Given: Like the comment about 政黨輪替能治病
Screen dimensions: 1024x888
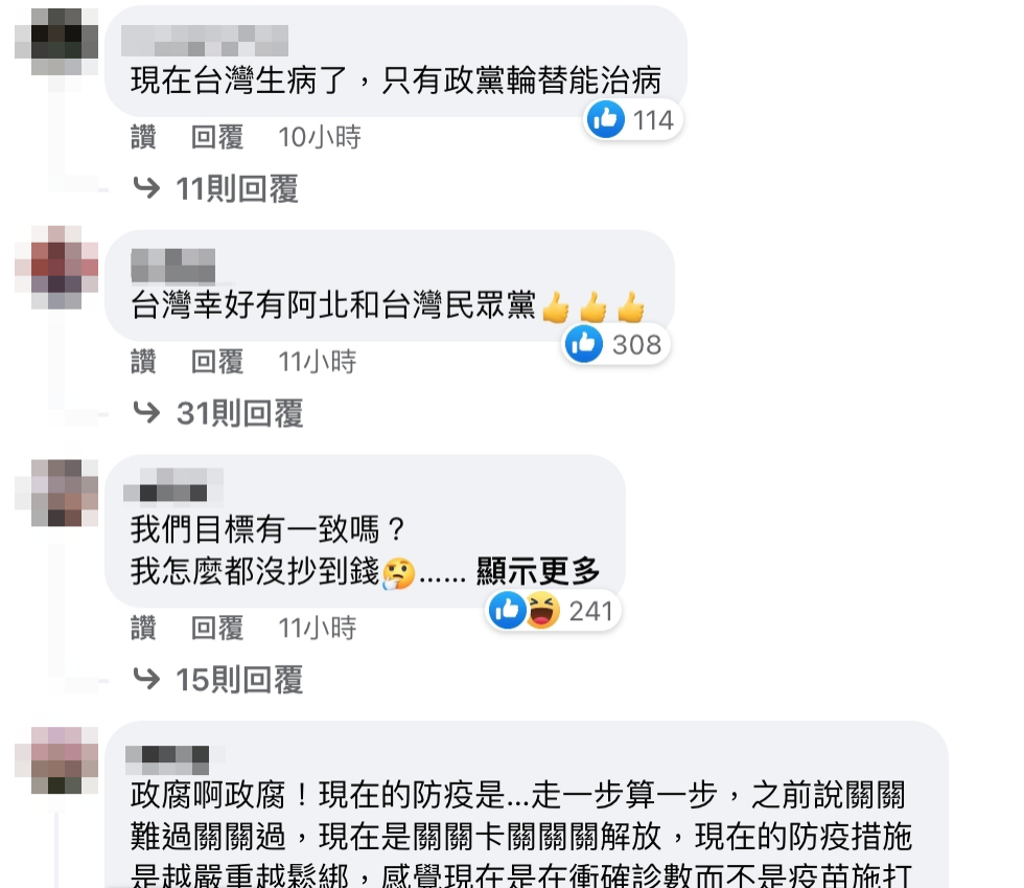Looking at the screenshot, I should pos(143,137).
